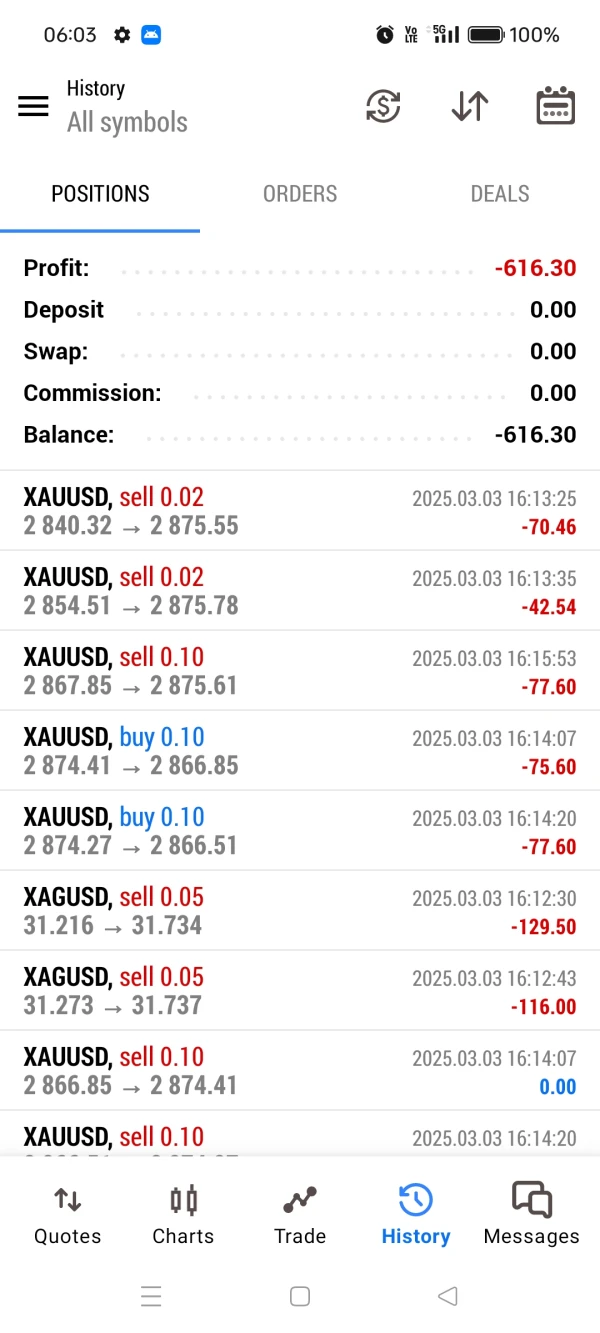Viewport: 600px width, 1333px height.
Task: Open the calendar date range picker
Action: point(555,106)
